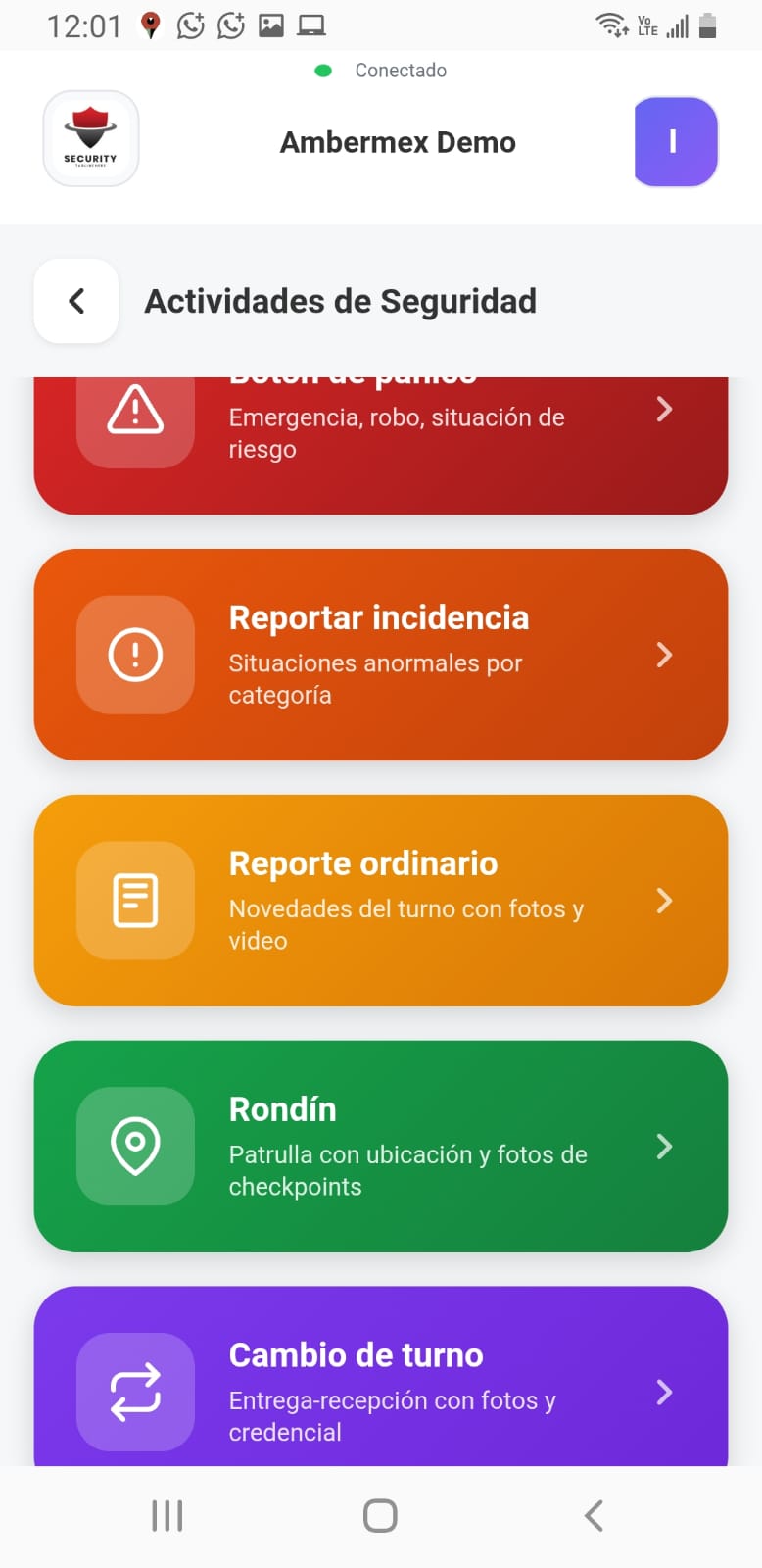Select the Reportar incidencia exclamation icon

click(x=135, y=655)
